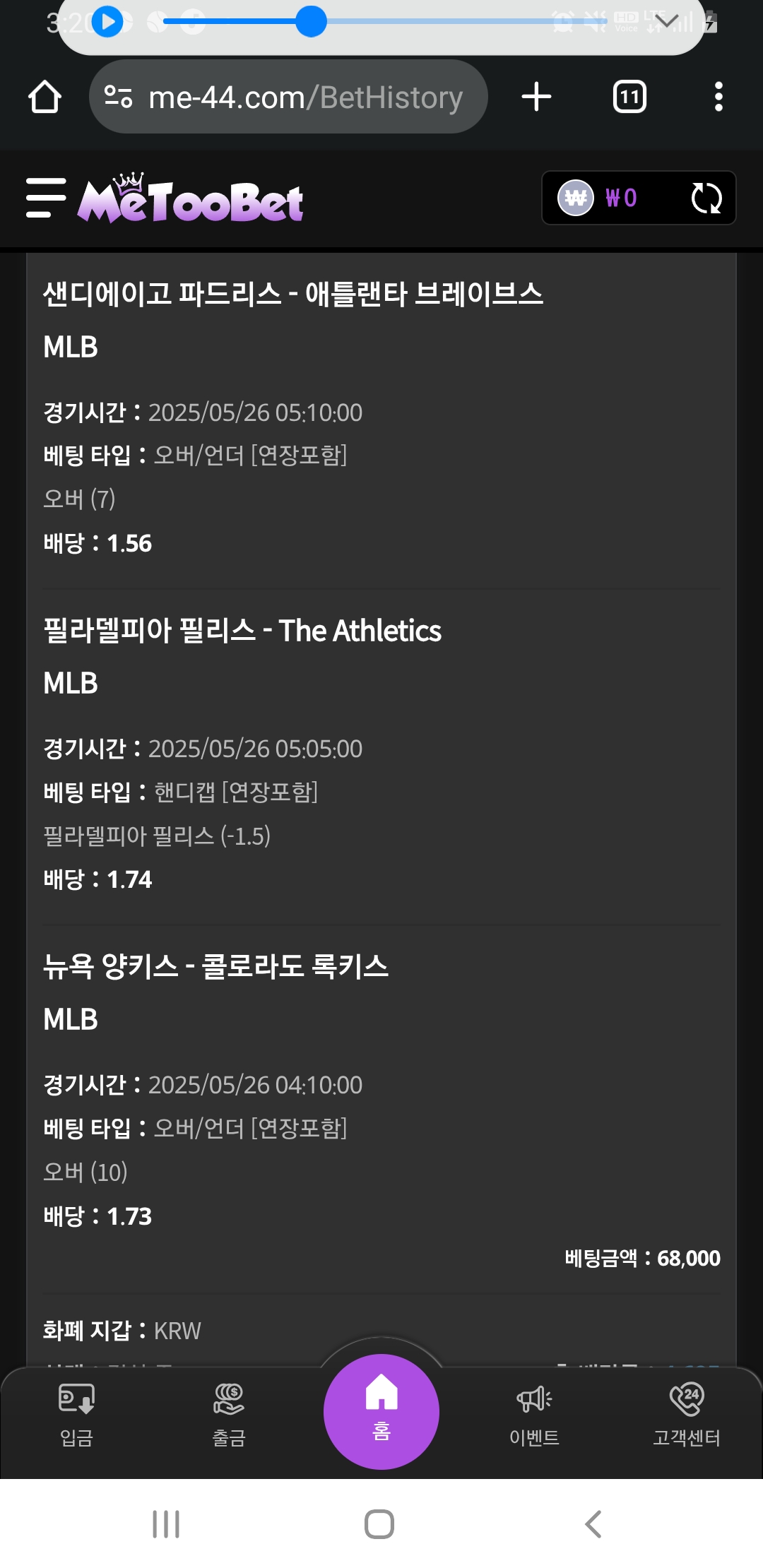763x1568 pixels.
Task: Open the MeTooBet hamburger menu
Action: 46,198
